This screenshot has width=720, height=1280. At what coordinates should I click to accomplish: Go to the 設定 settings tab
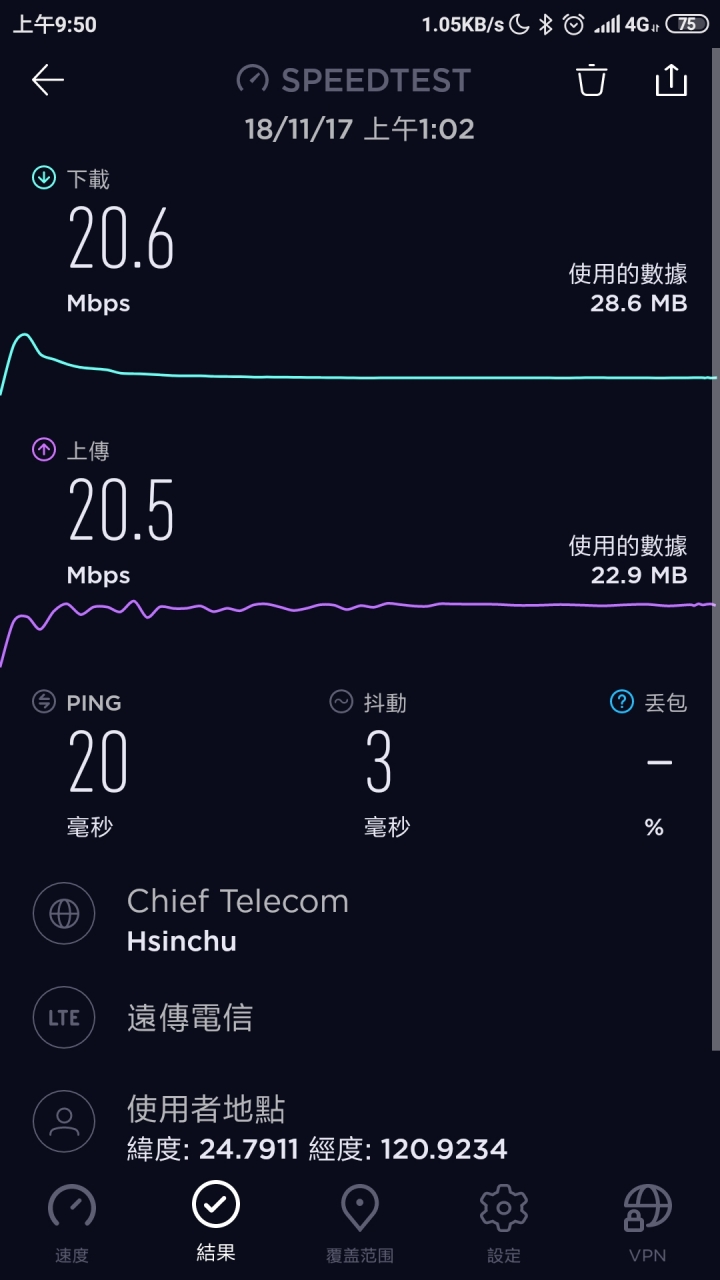coord(504,1222)
